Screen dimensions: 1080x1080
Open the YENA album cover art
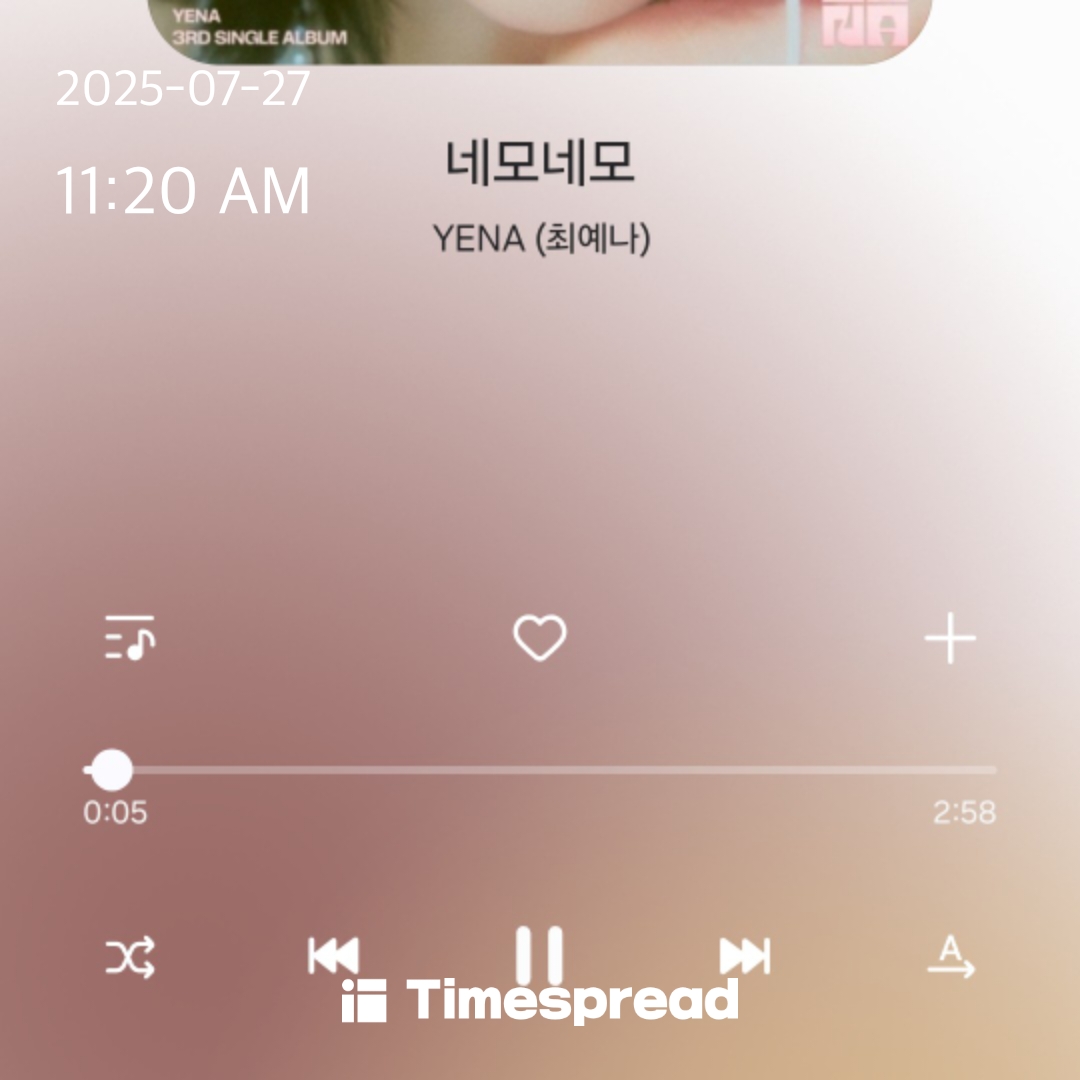click(x=540, y=30)
